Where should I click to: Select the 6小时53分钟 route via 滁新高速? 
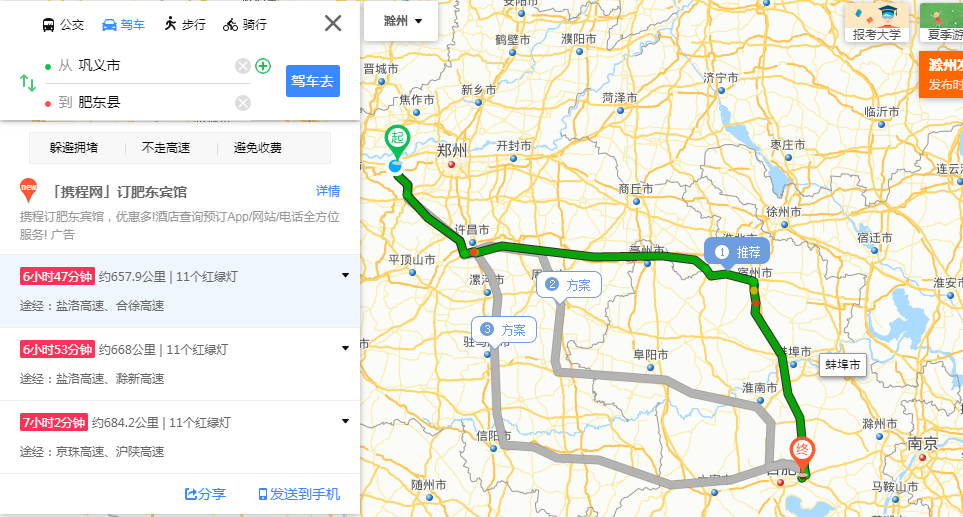click(180, 363)
